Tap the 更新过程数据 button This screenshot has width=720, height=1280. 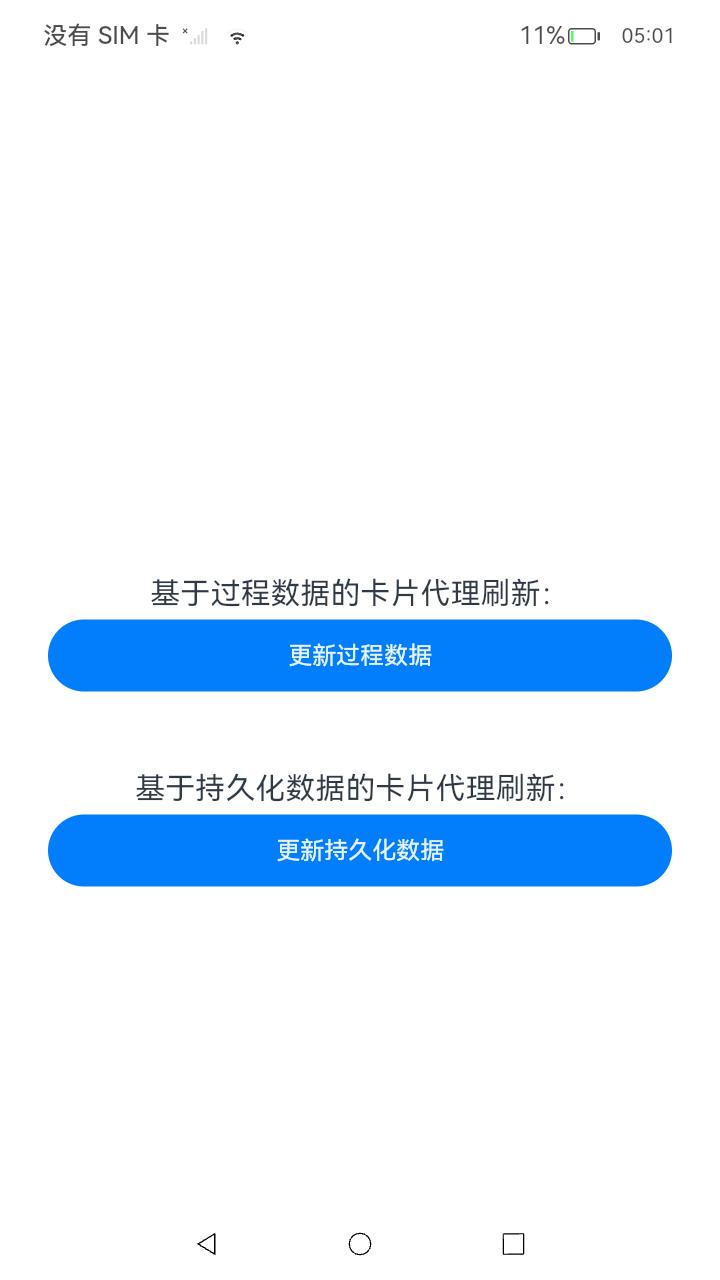[360, 655]
